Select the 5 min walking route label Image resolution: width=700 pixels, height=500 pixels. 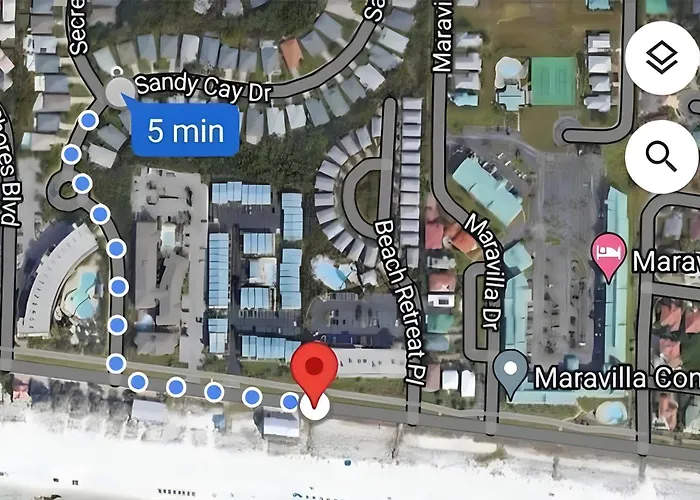[x=186, y=129]
